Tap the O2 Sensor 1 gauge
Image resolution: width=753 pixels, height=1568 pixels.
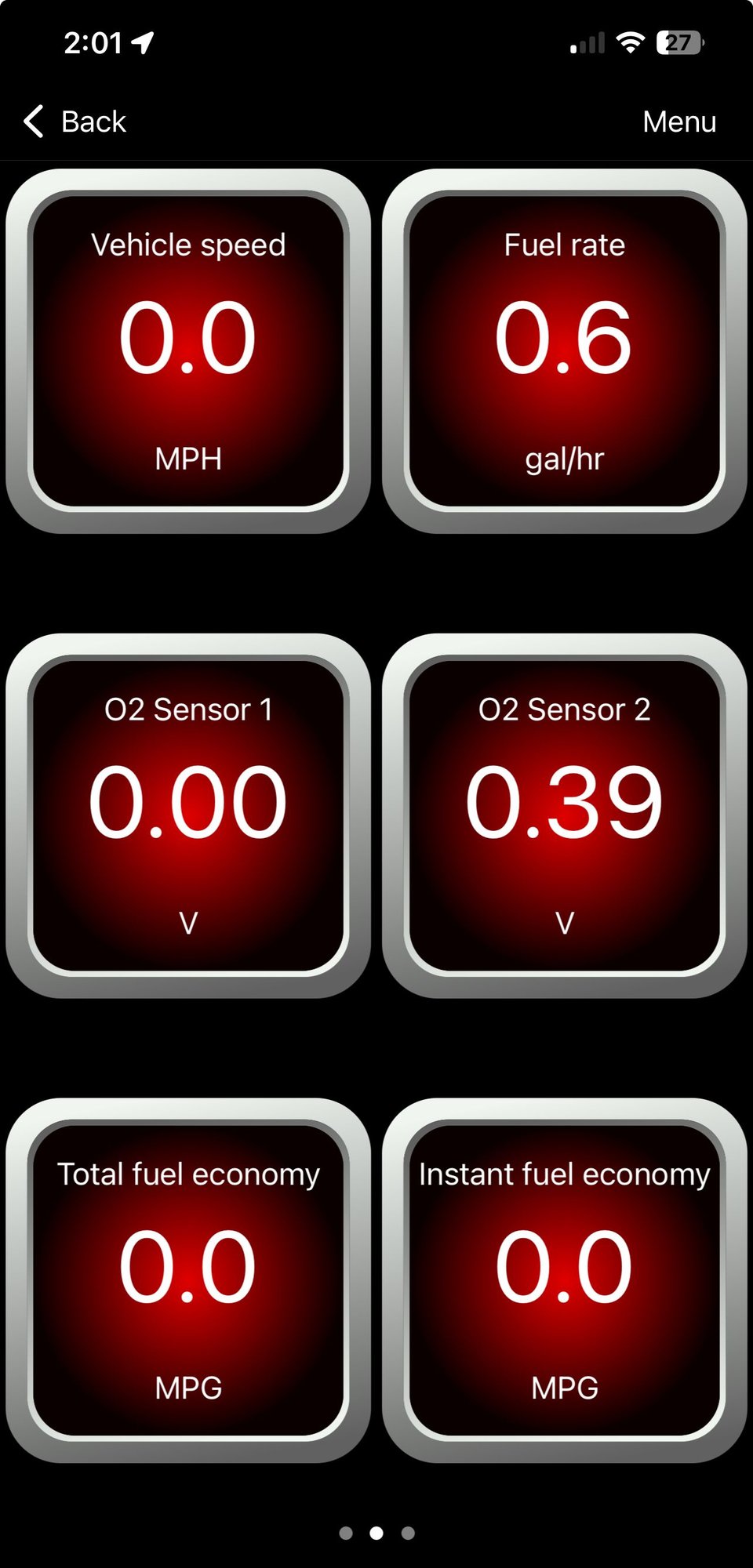click(188, 815)
